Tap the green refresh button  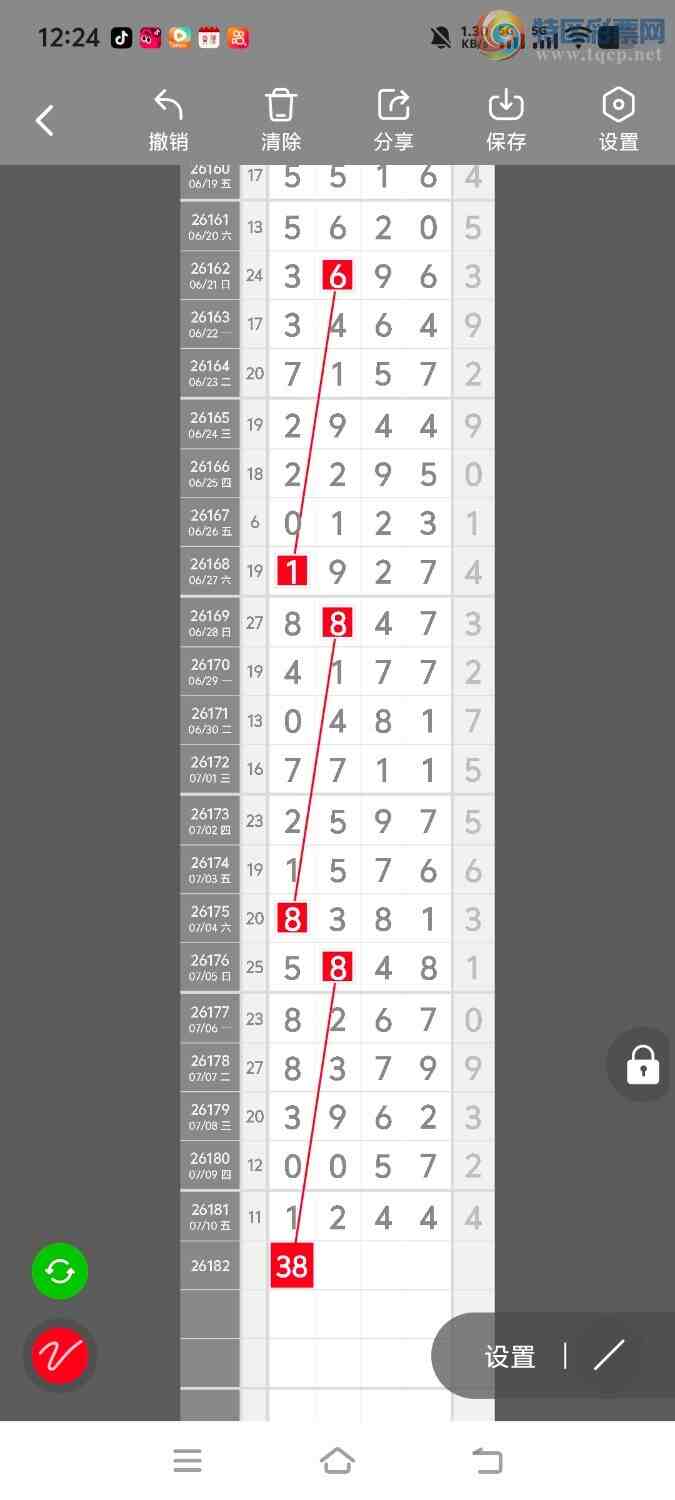pyautogui.click(x=60, y=1272)
